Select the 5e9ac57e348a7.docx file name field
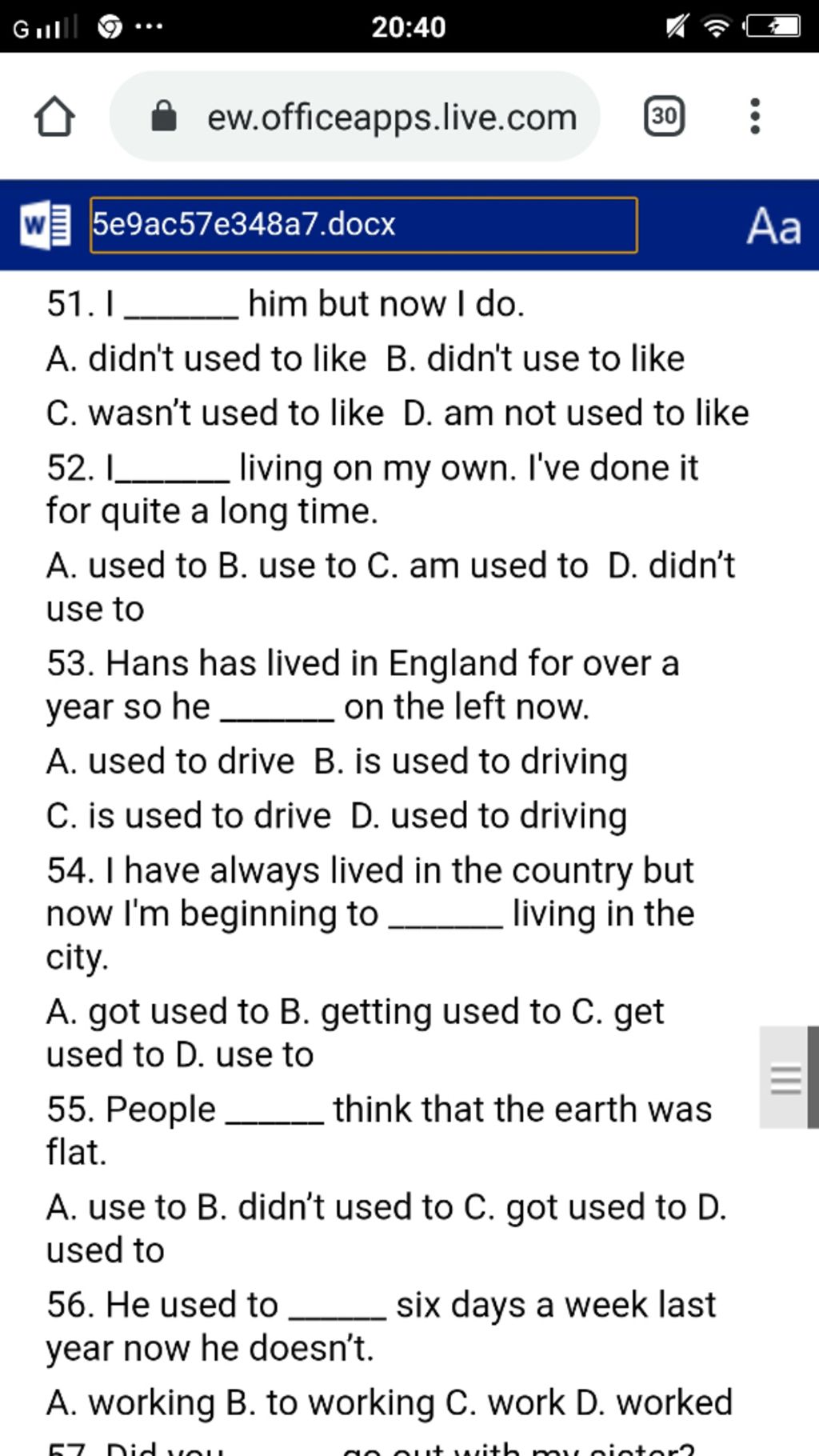 363,226
